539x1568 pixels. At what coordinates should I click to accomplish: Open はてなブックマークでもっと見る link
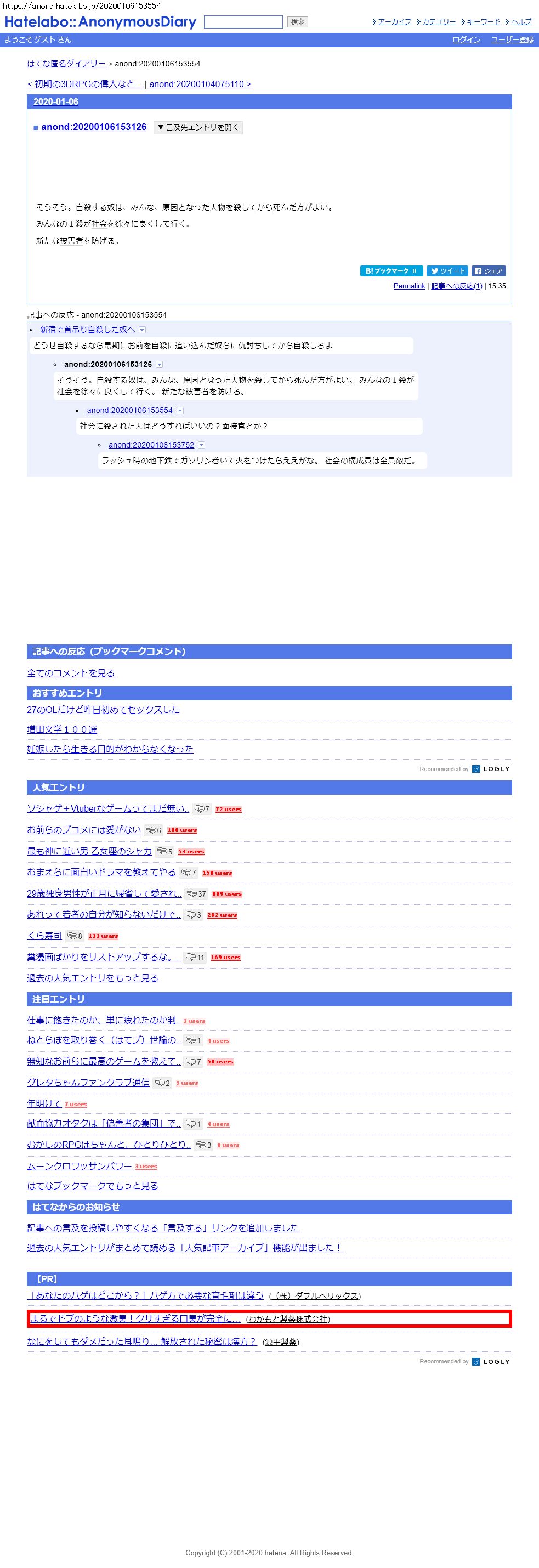[93, 1186]
